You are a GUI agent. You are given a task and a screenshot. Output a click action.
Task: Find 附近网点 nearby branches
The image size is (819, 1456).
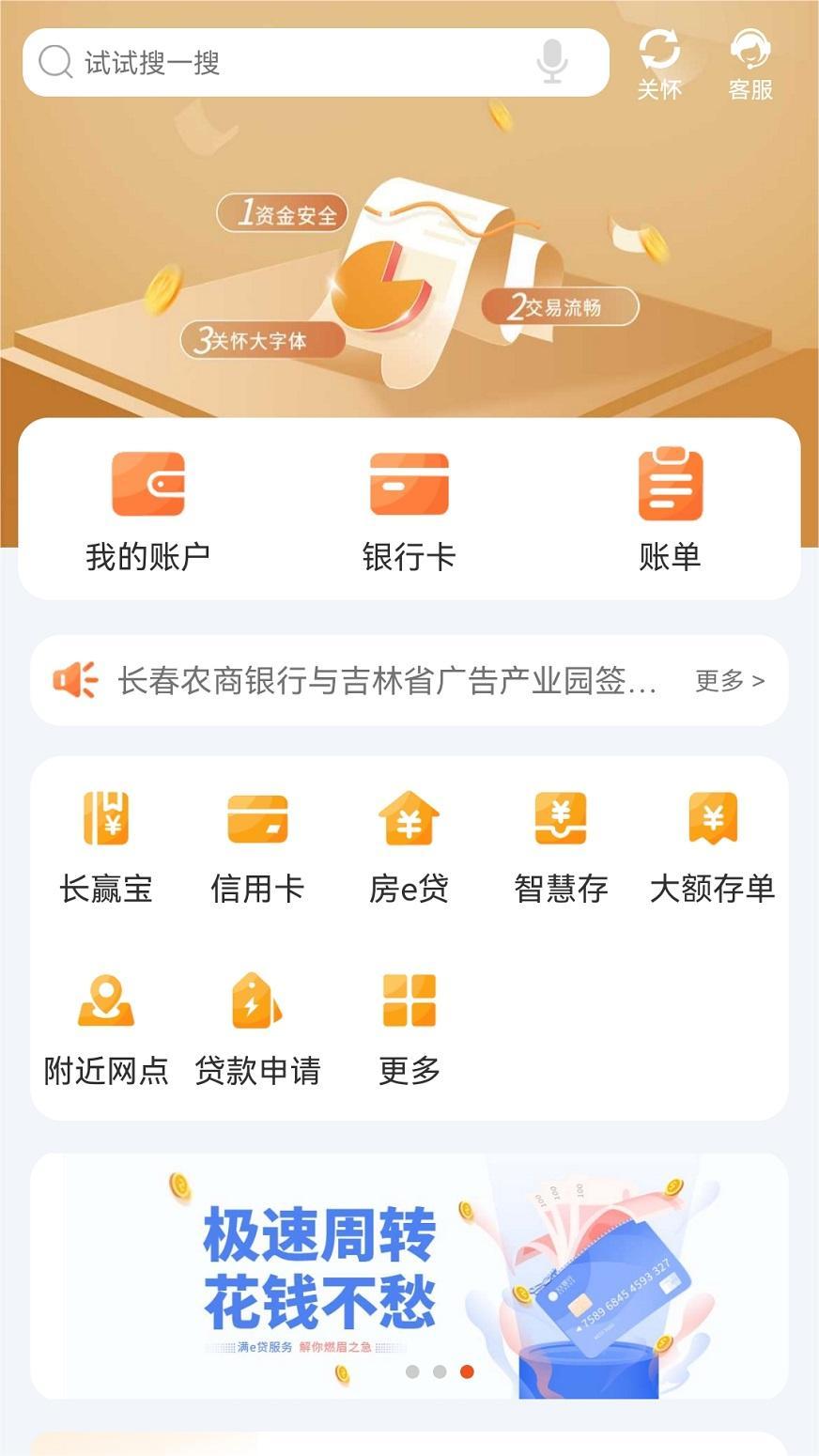point(106,1024)
